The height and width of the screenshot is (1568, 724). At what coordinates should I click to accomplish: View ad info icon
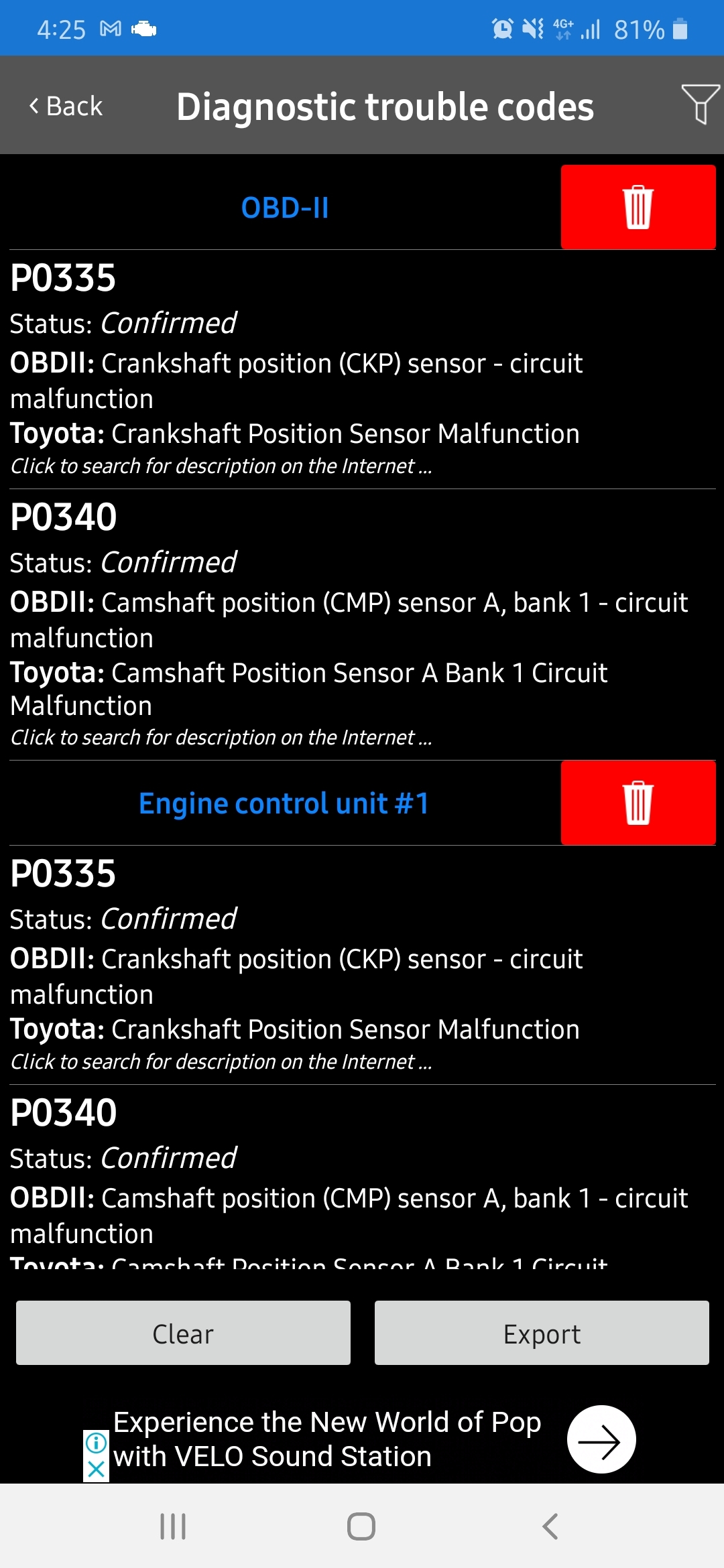[96, 1443]
